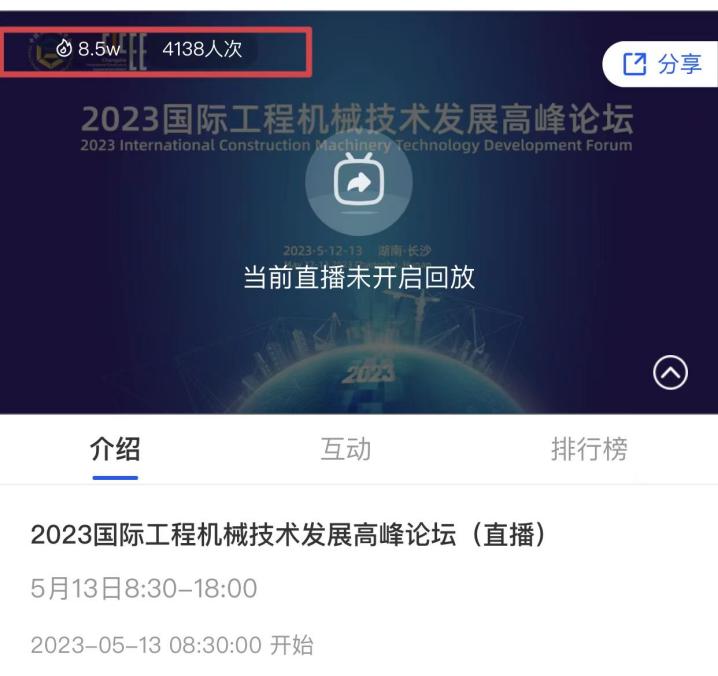Collapse the video with the up-chevron icon
Viewport: 718px width, 676px height.
[670, 373]
